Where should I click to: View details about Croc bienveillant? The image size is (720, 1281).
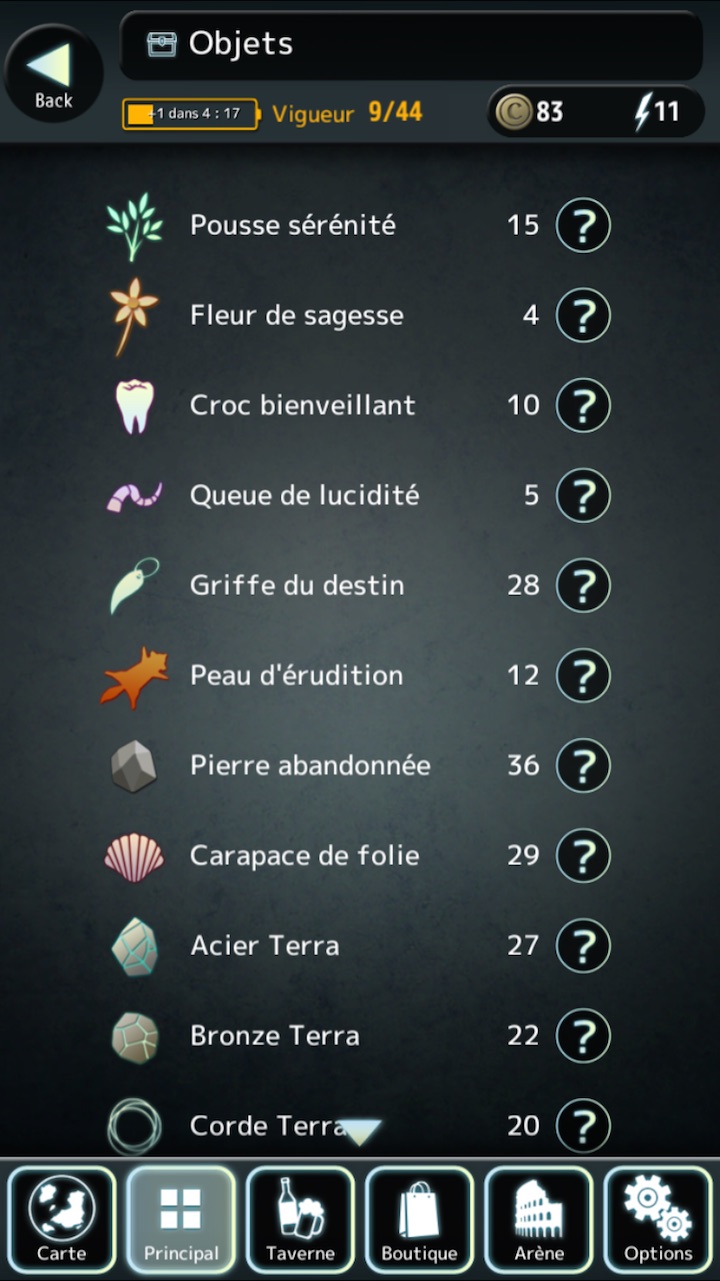pyautogui.click(x=583, y=405)
